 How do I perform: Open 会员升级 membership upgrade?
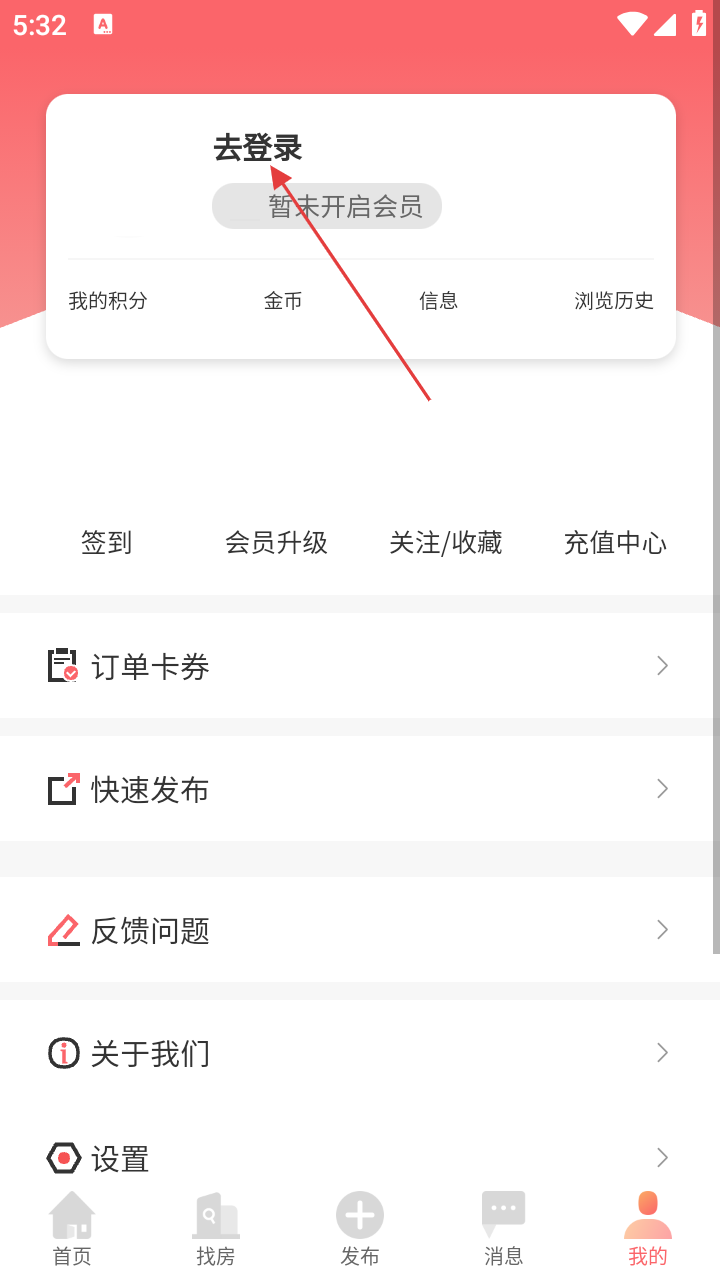click(276, 543)
